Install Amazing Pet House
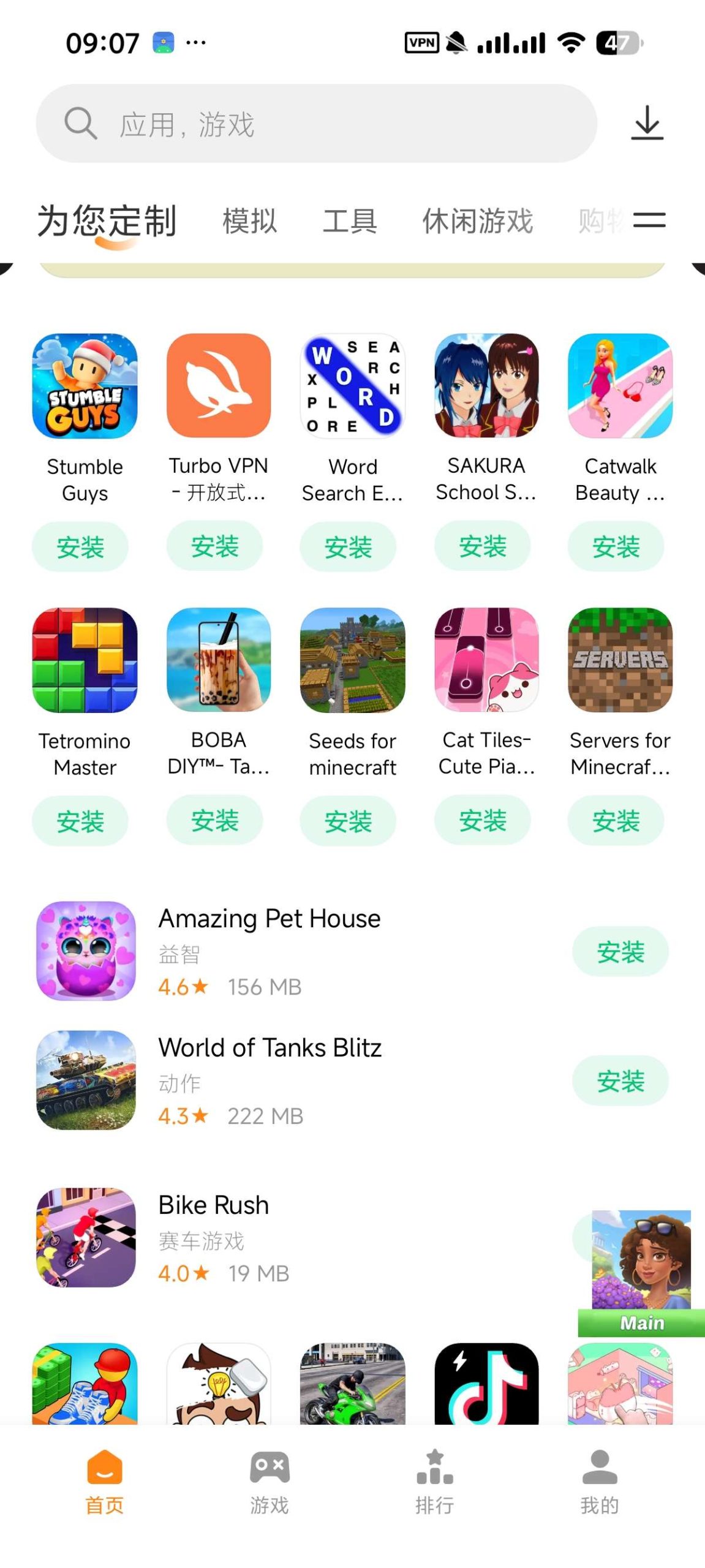The image size is (705, 1568). [620, 951]
